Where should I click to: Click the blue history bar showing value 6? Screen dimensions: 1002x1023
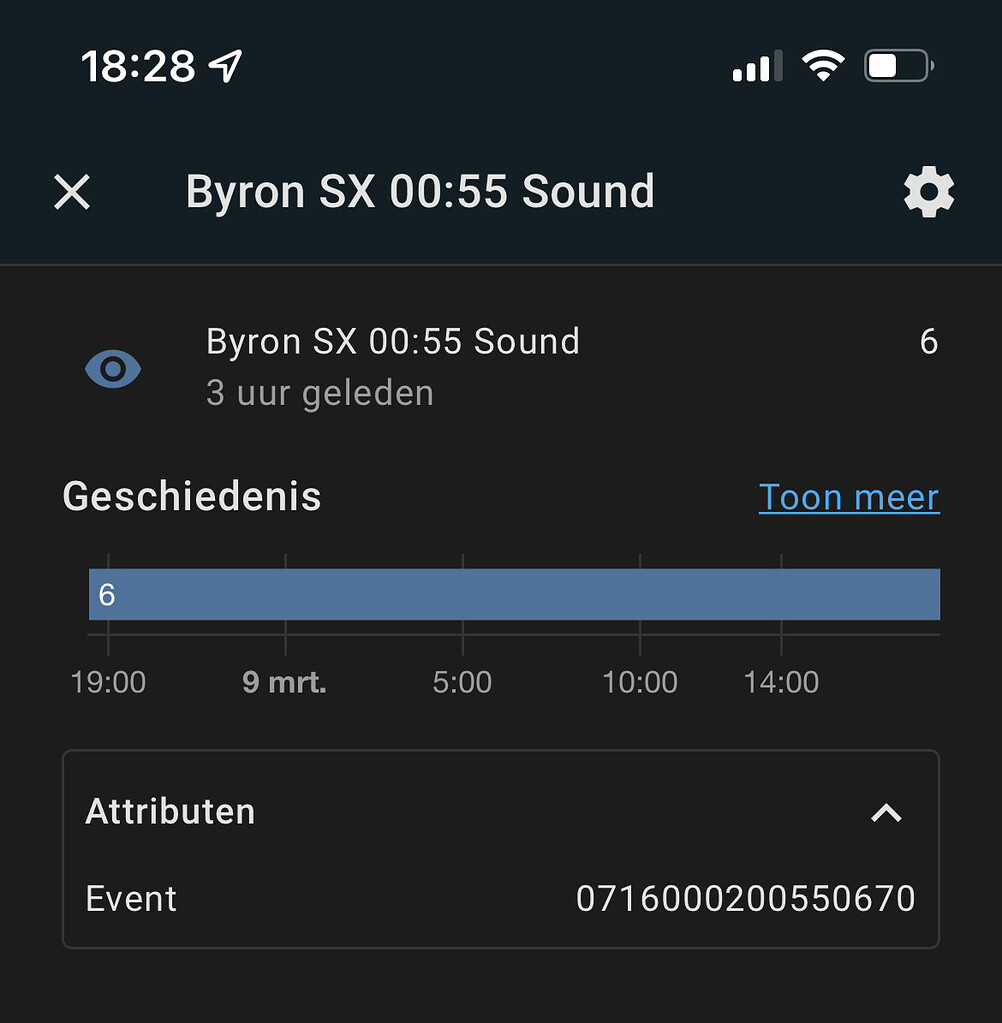(514, 593)
